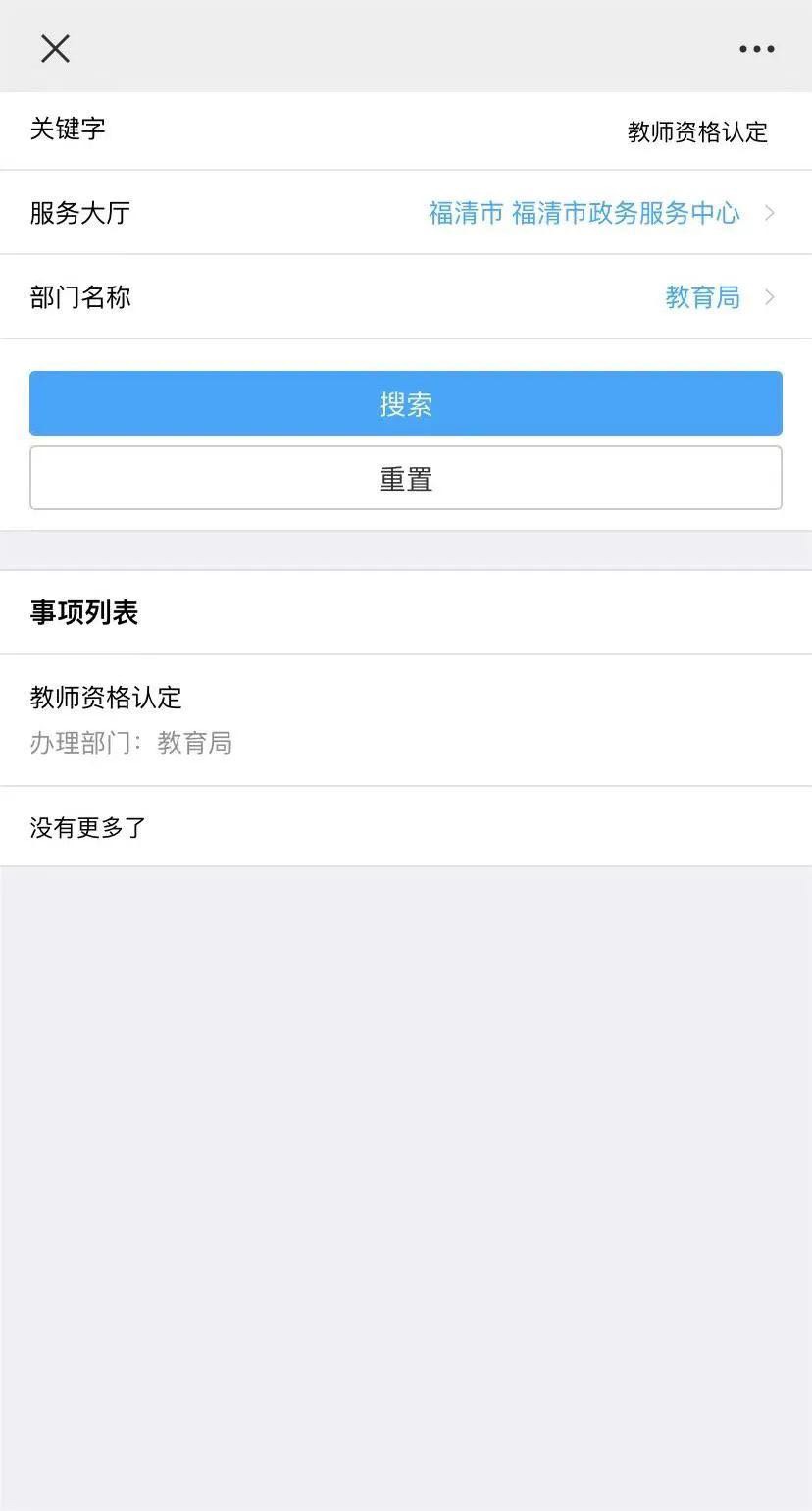Tap the blue 搜索 search button
The height and width of the screenshot is (1511, 812).
(405, 403)
